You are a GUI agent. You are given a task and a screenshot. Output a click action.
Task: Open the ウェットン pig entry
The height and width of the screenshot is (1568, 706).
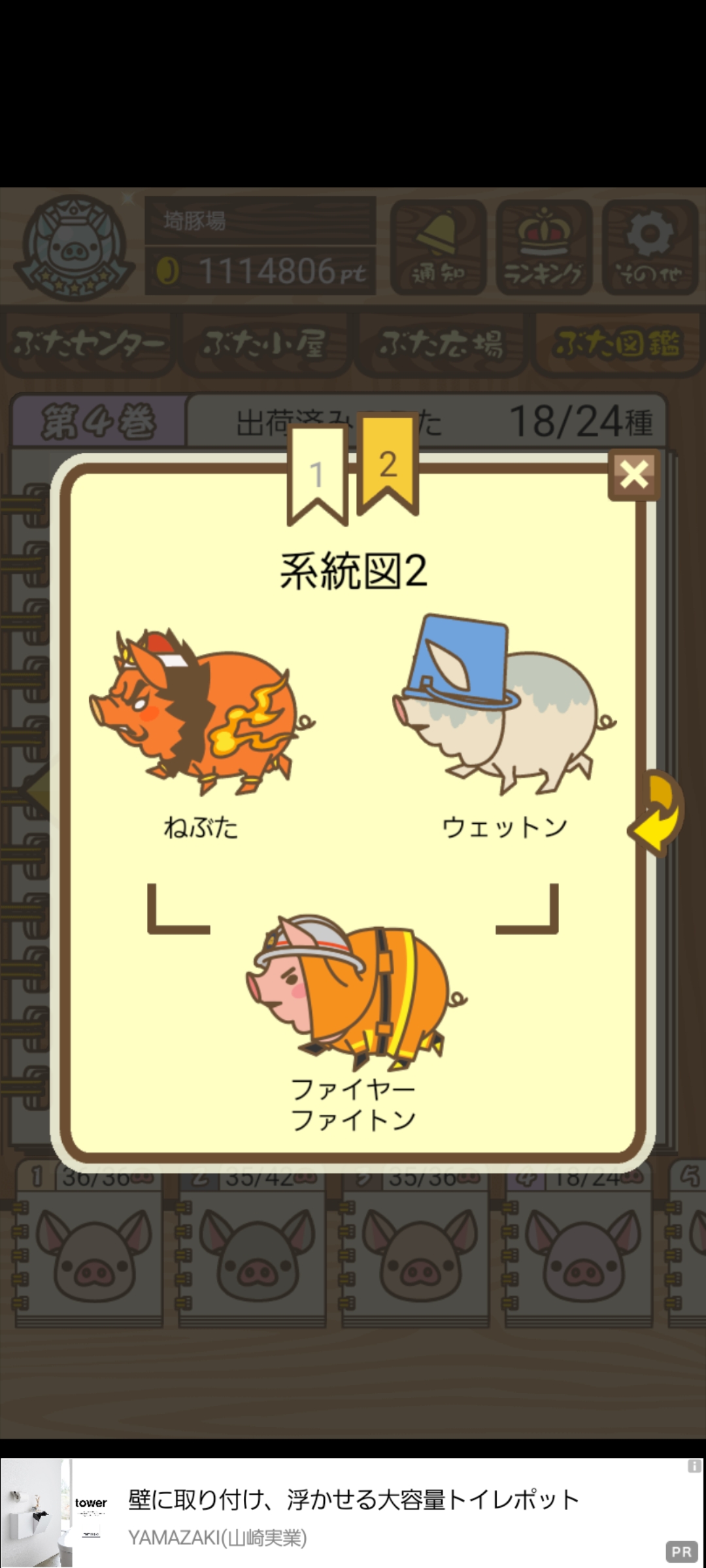click(x=504, y=727)
